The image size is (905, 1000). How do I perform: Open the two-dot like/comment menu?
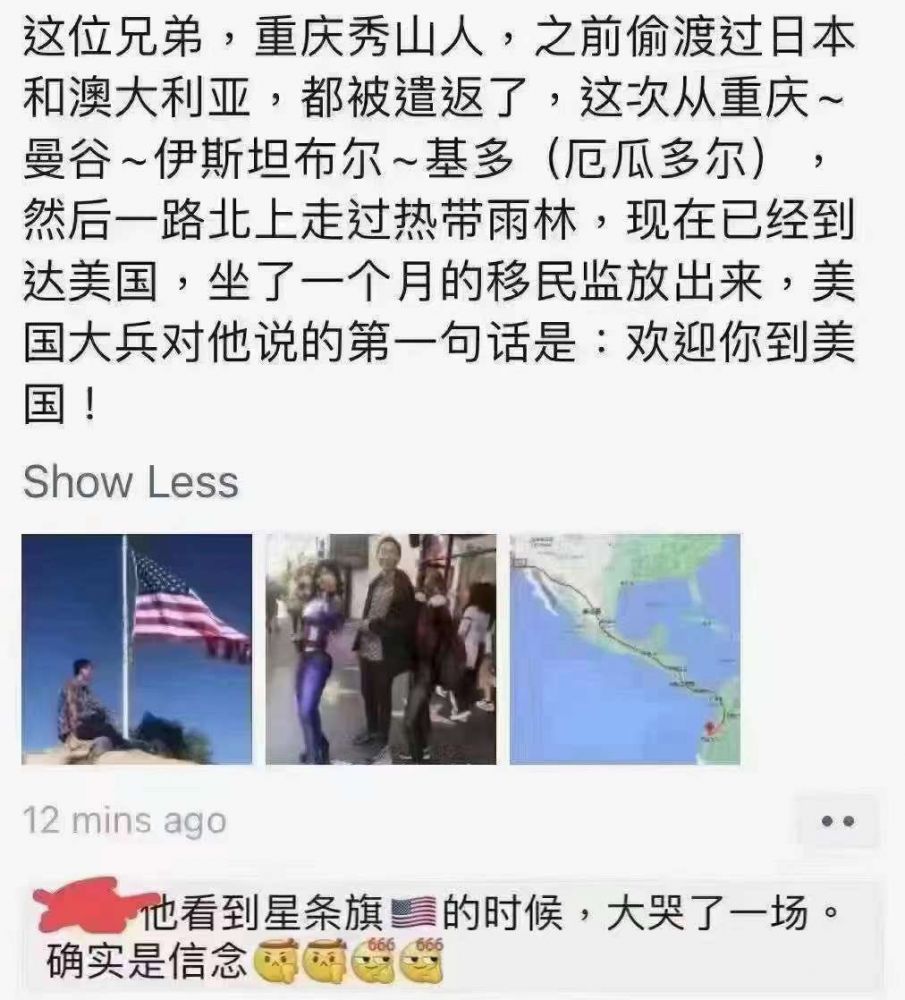837,822
